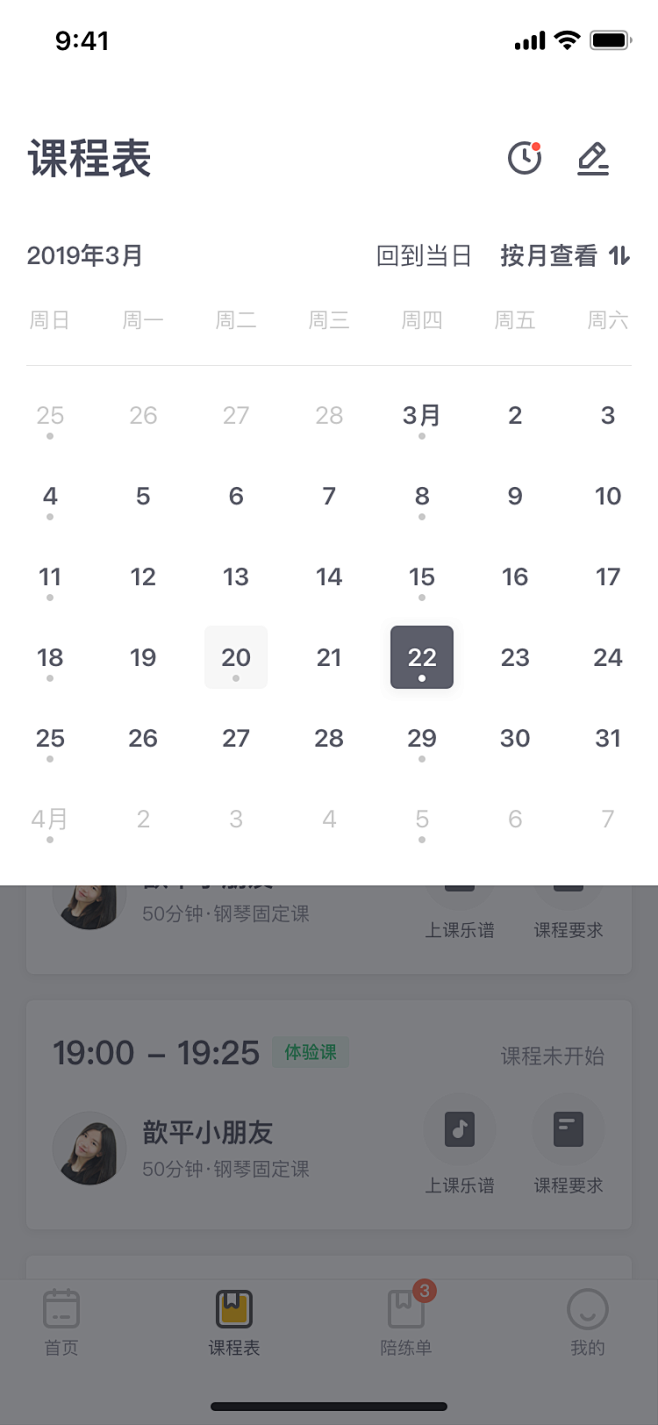The width and height of the screenshot is (658, 1425).
Task: Open 上课乐谱 for the 19:00 lesson
Action: (x=459, y=1144)
